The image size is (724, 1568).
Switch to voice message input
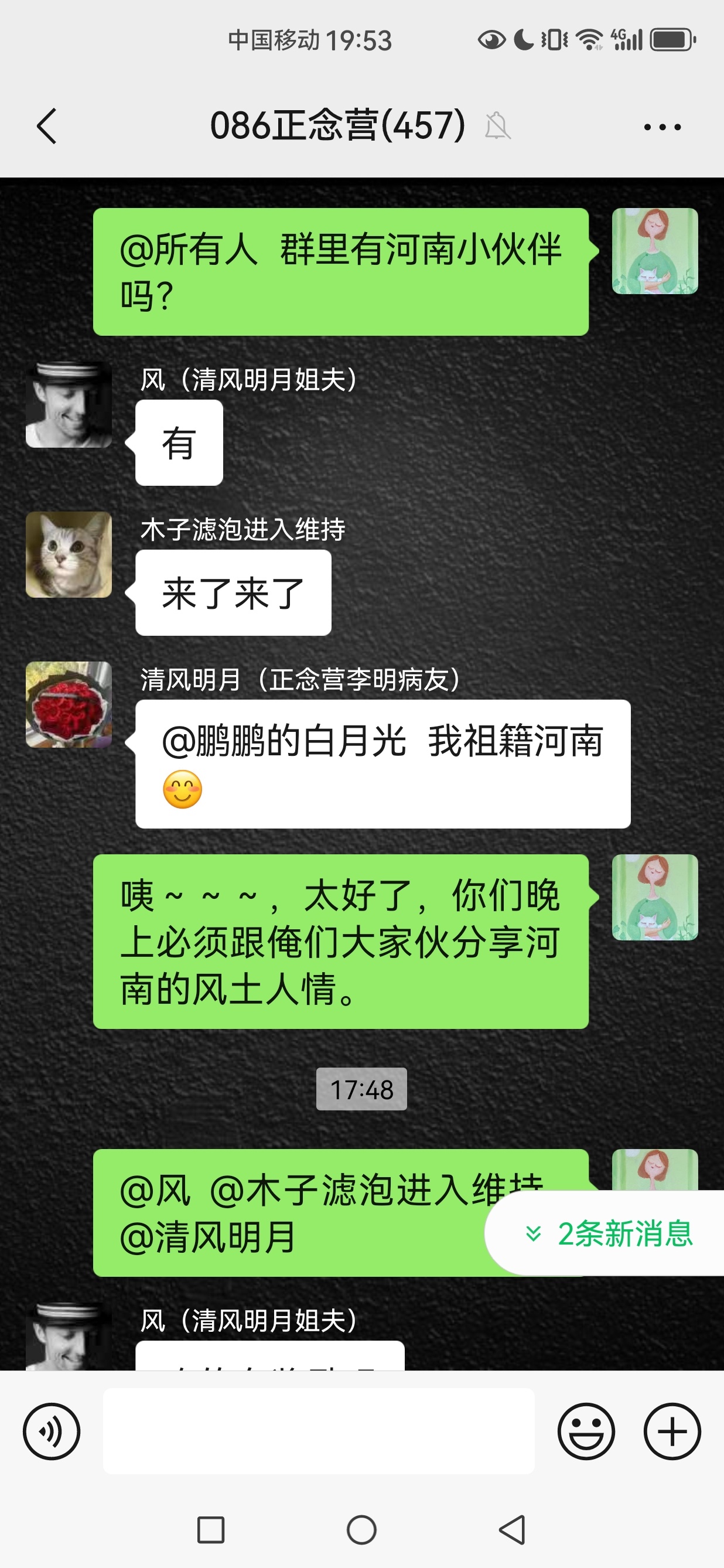pos(52,1431)
